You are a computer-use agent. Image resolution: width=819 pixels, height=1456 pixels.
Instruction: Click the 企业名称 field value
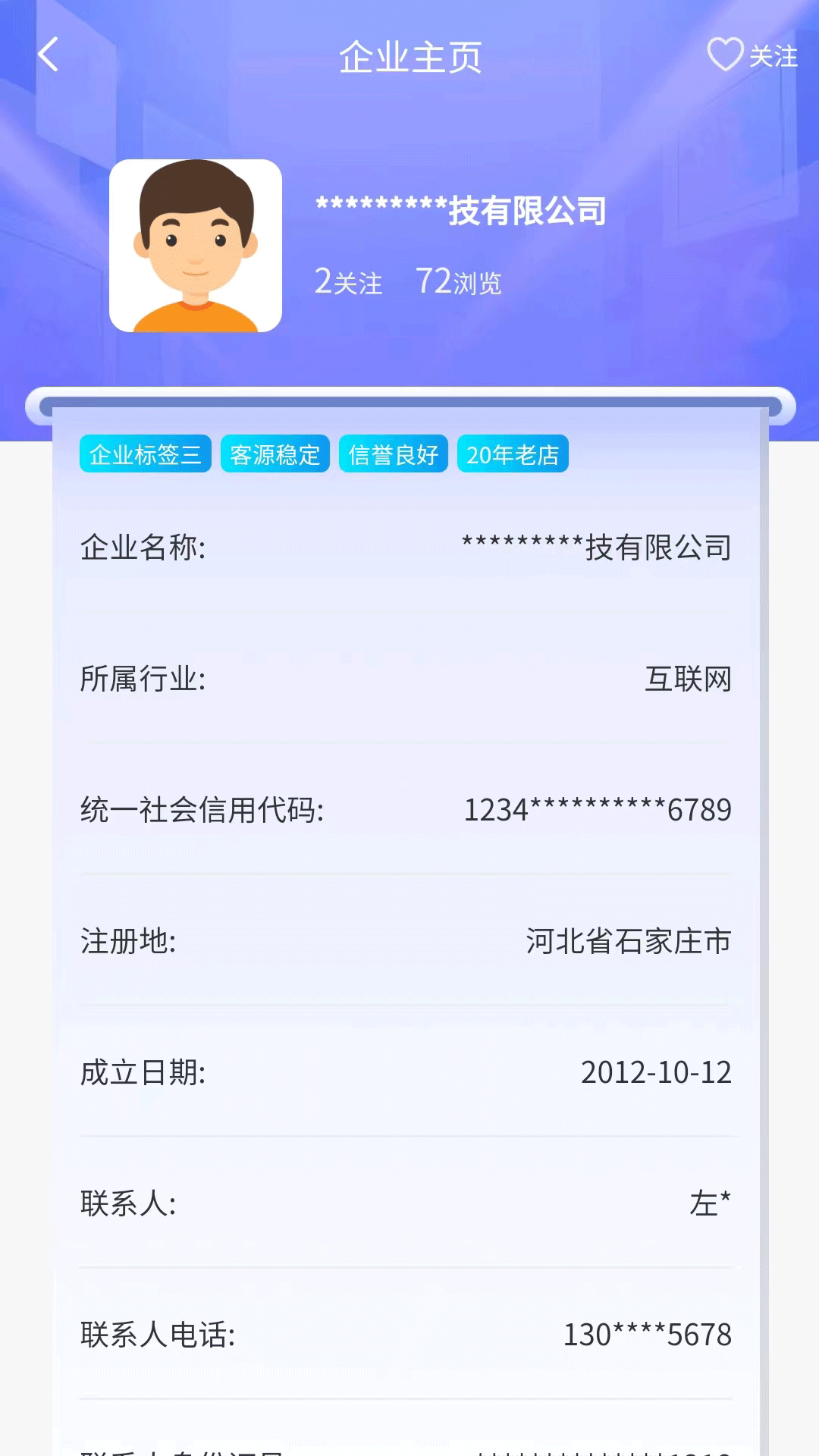point(596,548)
